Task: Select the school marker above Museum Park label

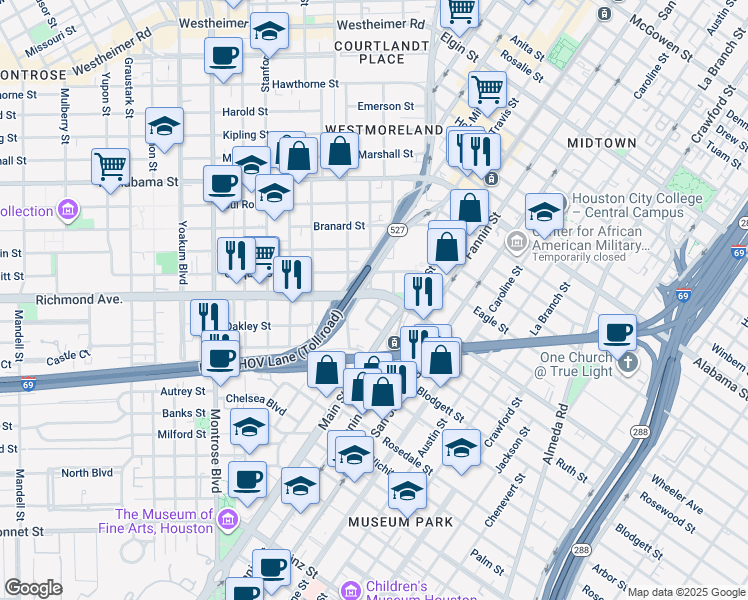Action: tap(407, 492)
